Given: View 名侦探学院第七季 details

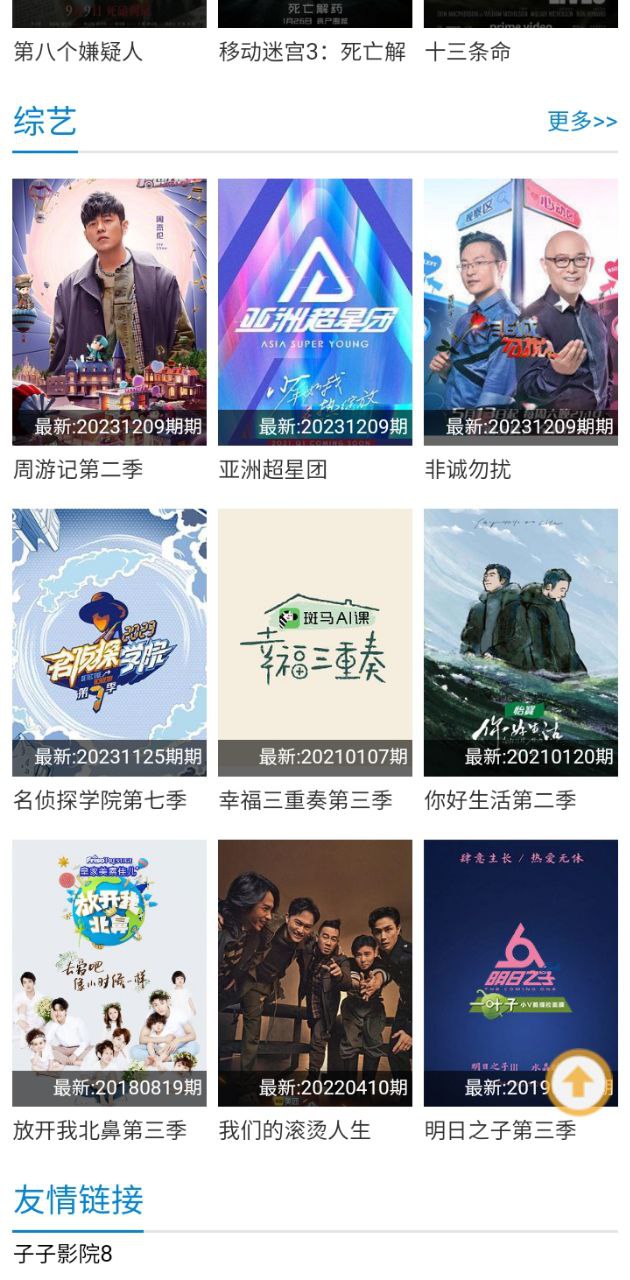Looking at the screenshot, I should [x=109, y=642].
